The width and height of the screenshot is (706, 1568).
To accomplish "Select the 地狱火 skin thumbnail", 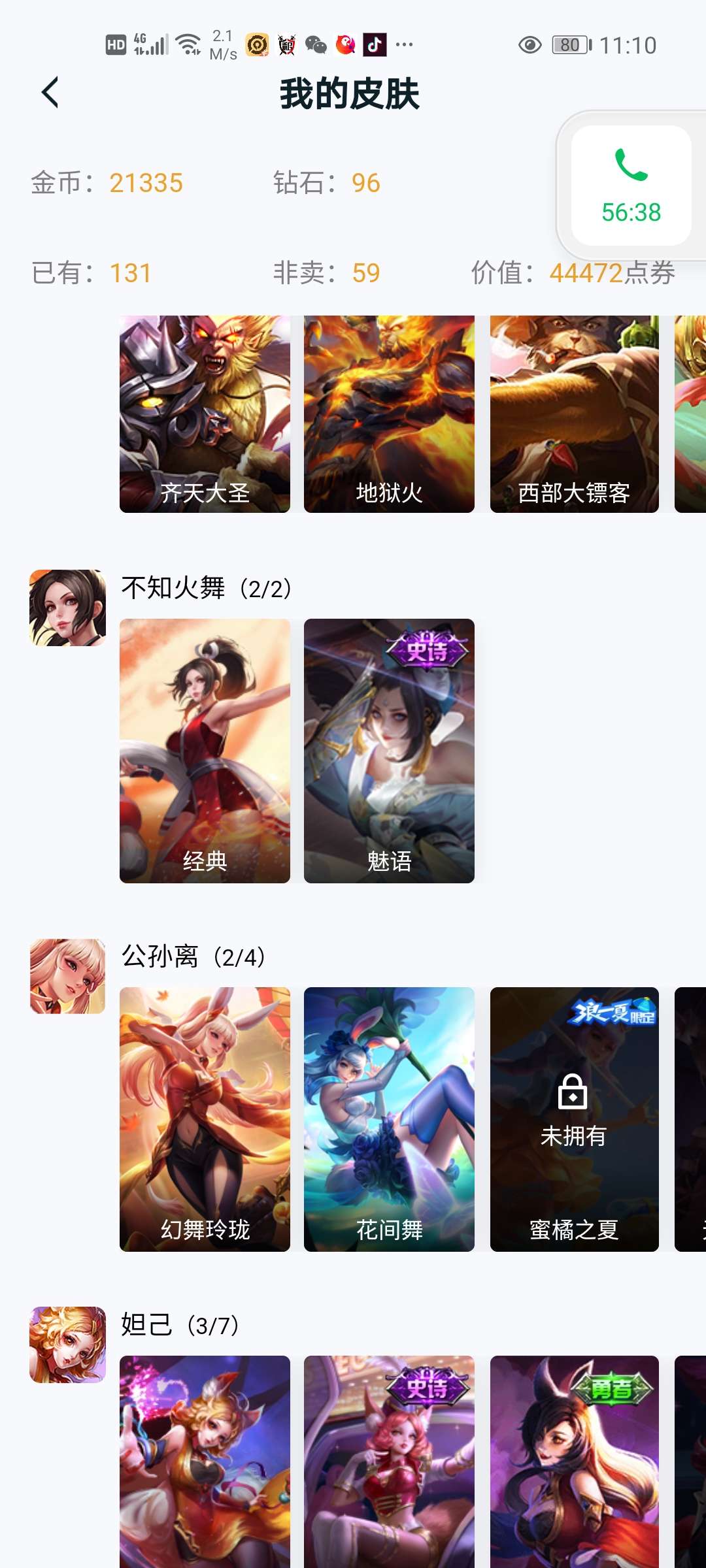I will tap(390, 412).
